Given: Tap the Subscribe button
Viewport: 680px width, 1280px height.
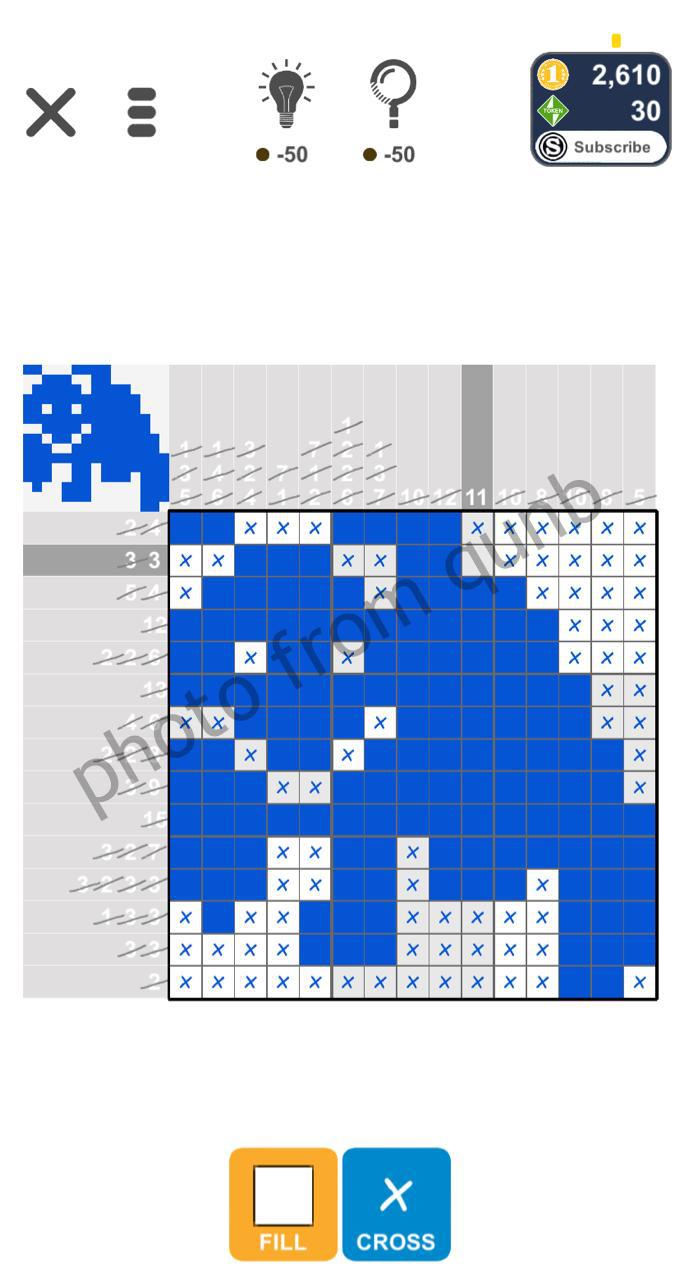Looking at the screenshot, I should point(600,147).
